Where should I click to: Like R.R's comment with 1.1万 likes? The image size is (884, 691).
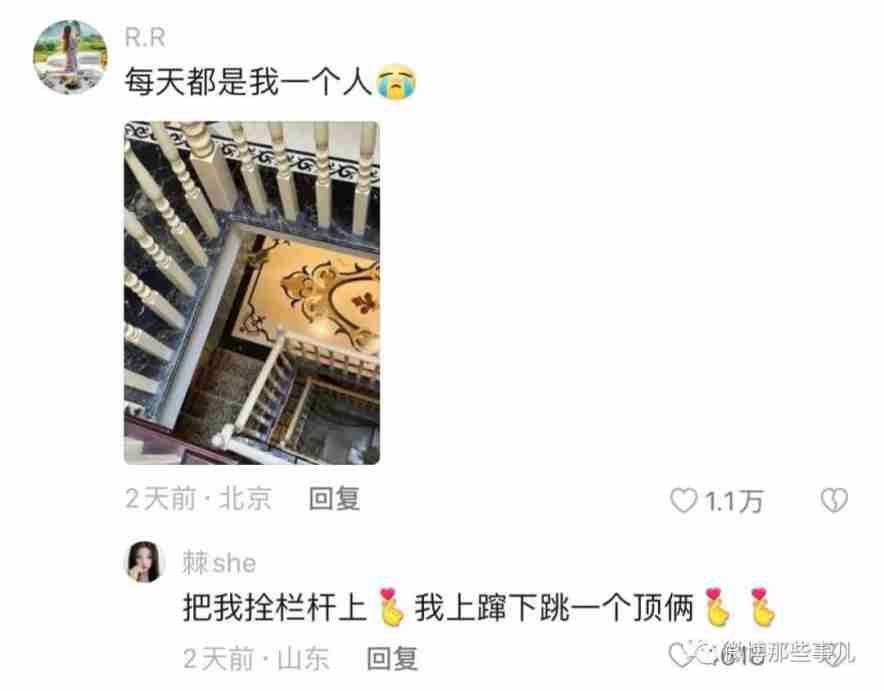point(683,501)
